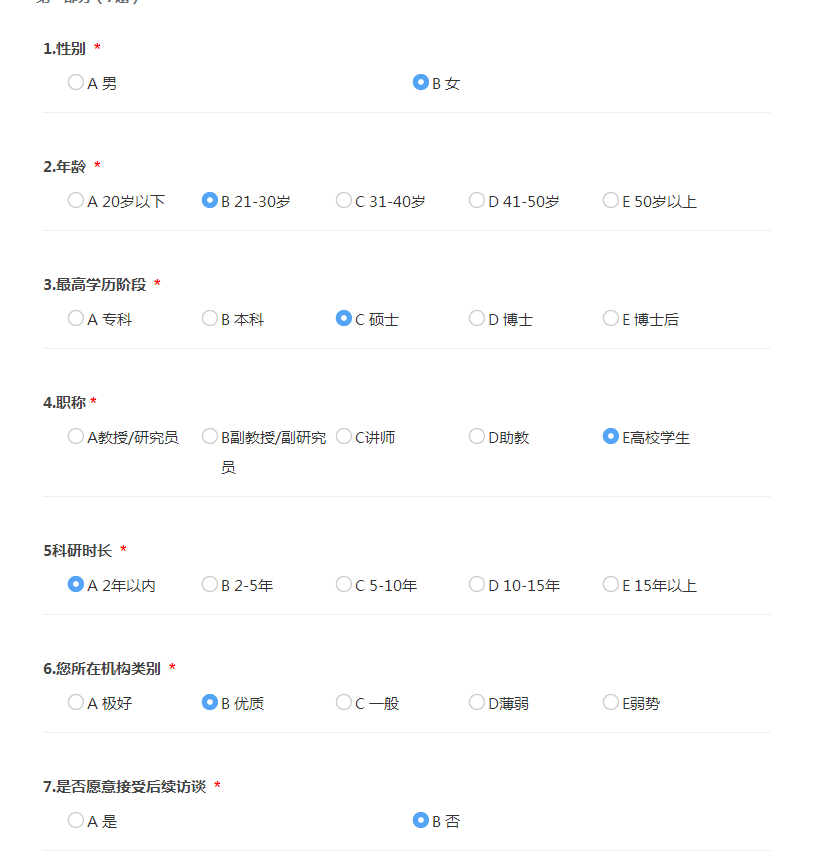
Task: Pick age range C 31-40岁
Action: (x=344, y=201)
